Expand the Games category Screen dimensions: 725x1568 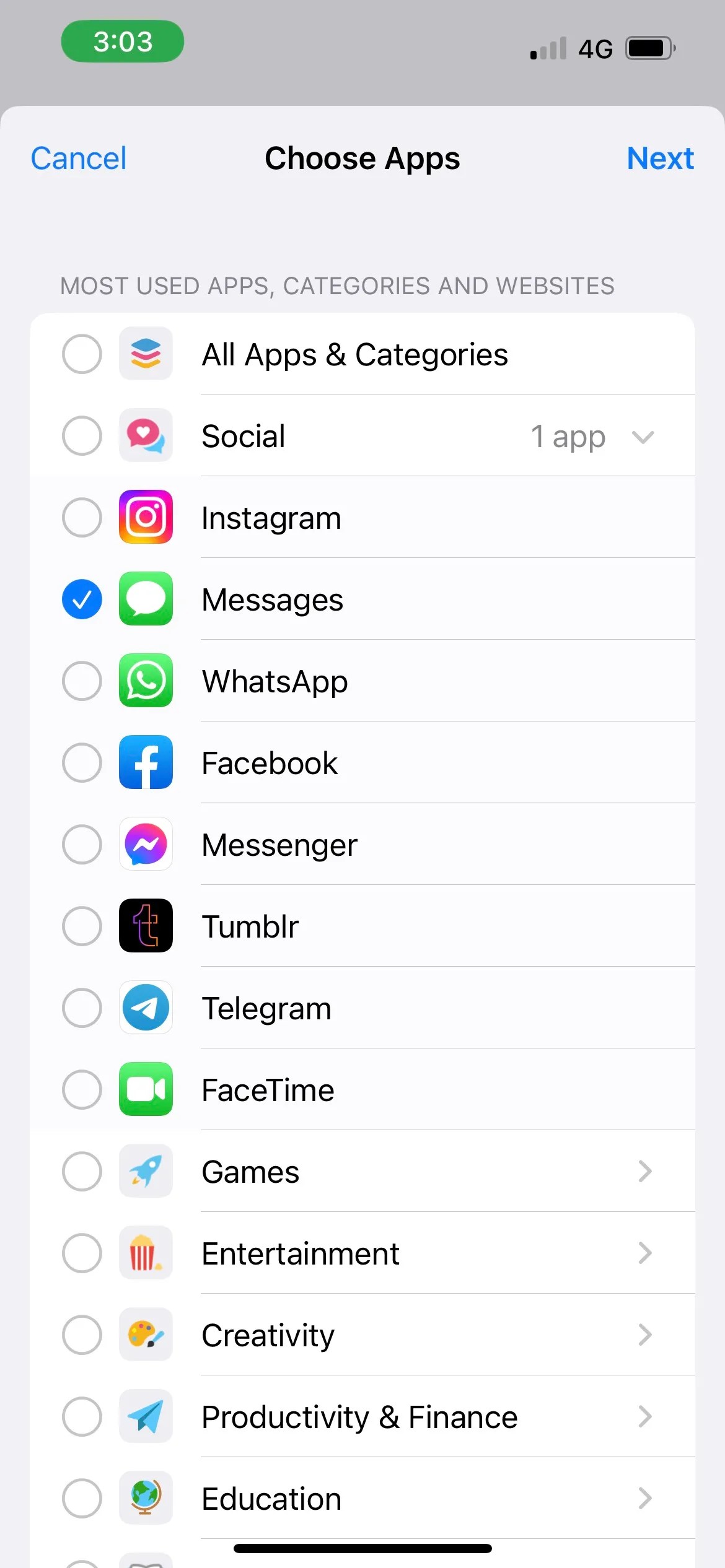click(645, 1172)
